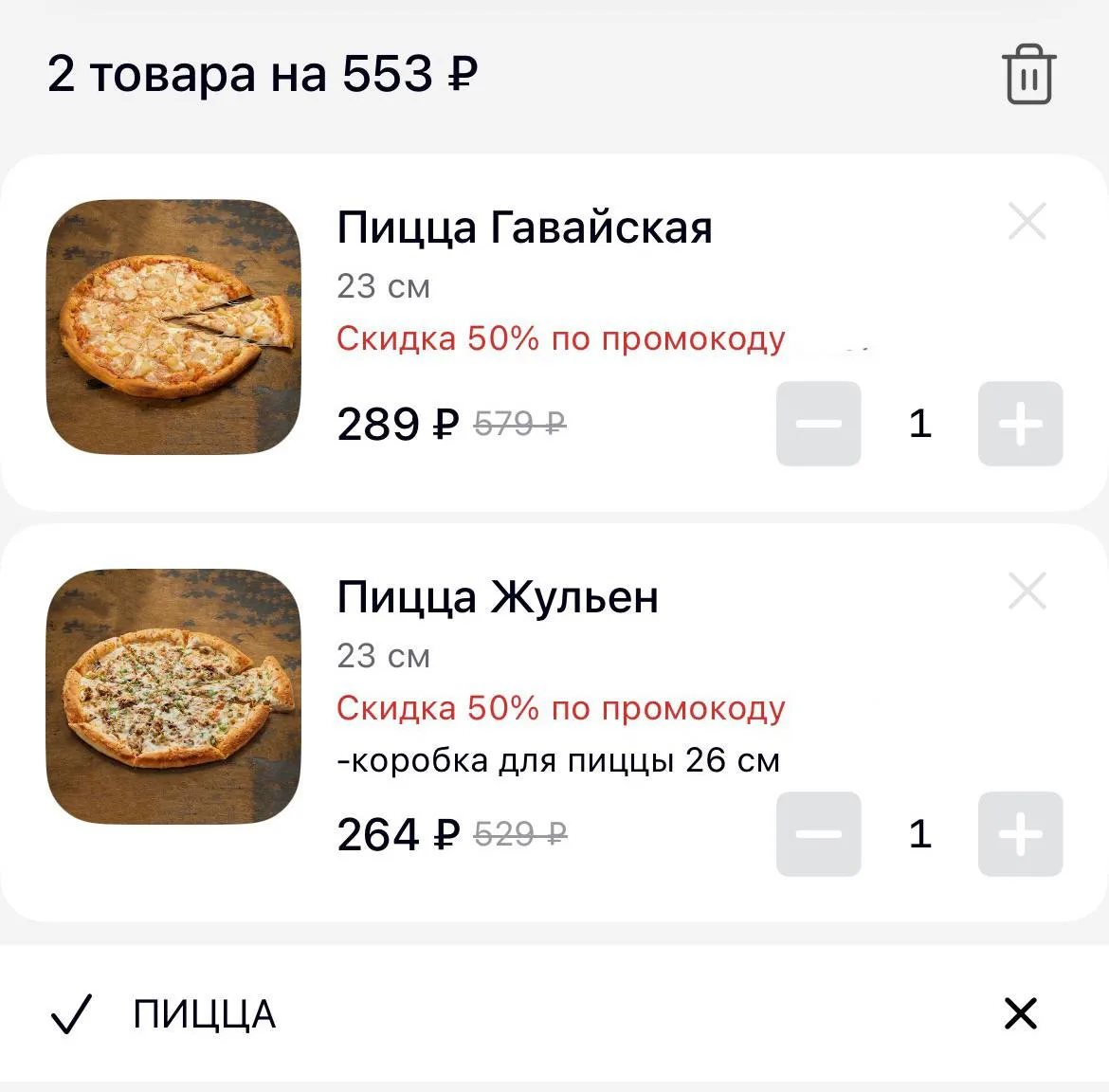The width and height of the screenshot is (1109, 1092).
Task: Decrease quantity of Пицца Гавайская
Action: [818, 424]
